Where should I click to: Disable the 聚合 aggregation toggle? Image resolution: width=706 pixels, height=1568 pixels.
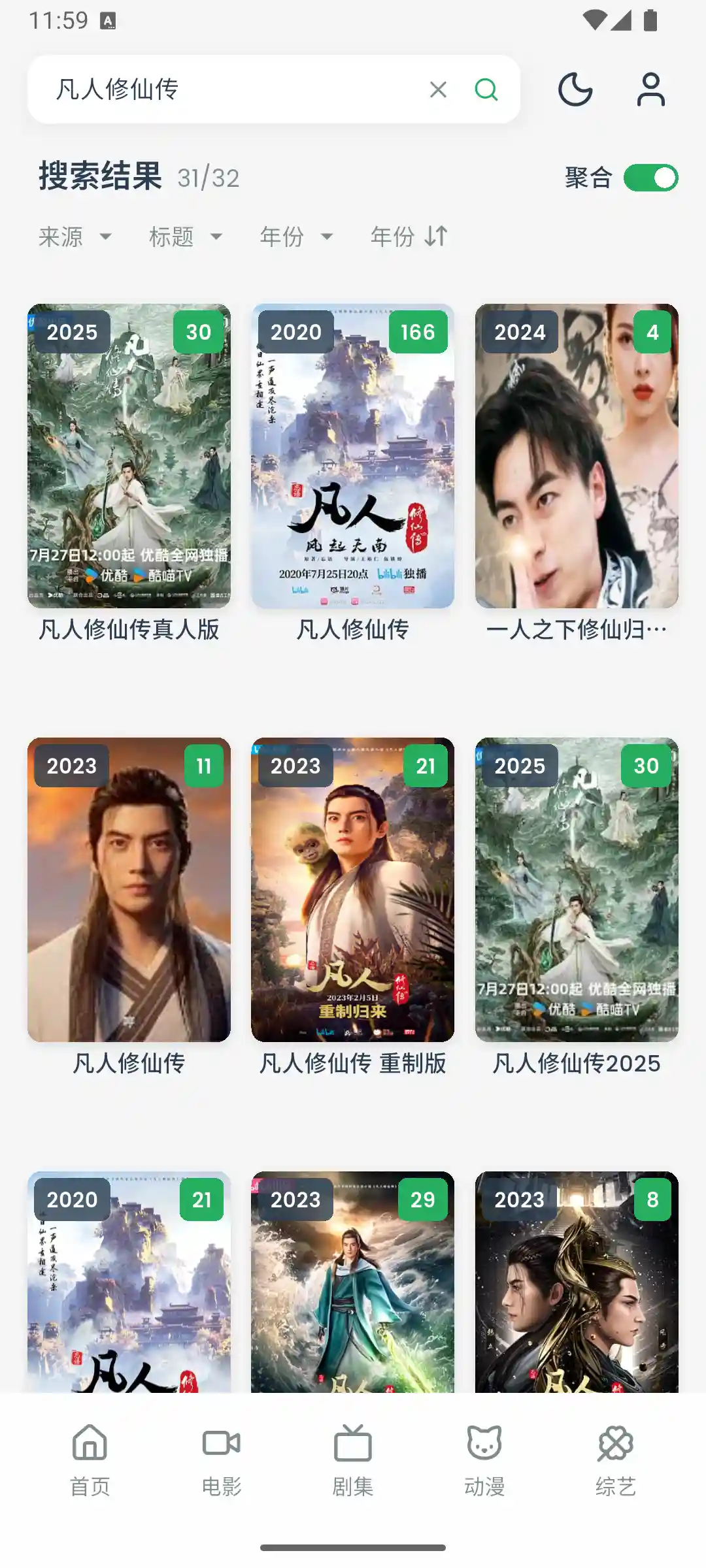(650, 176)
